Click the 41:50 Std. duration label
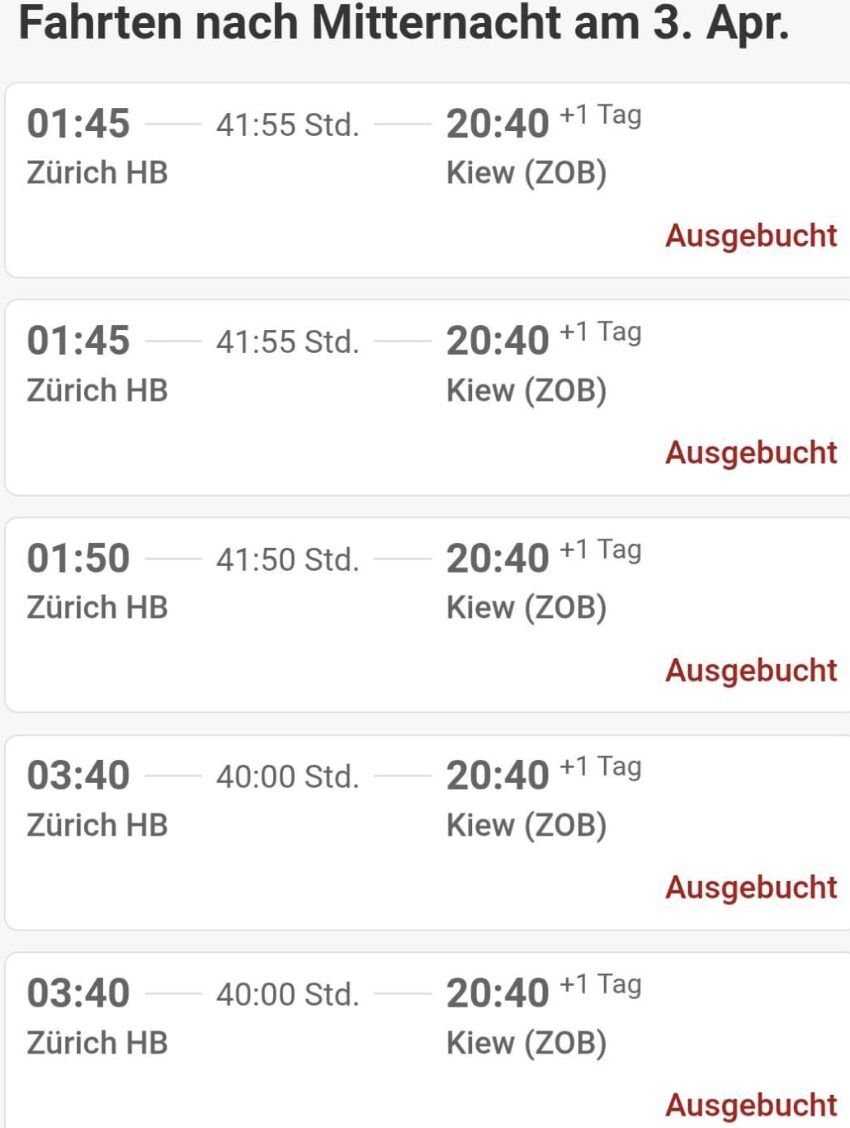 [x=287, y=560]
